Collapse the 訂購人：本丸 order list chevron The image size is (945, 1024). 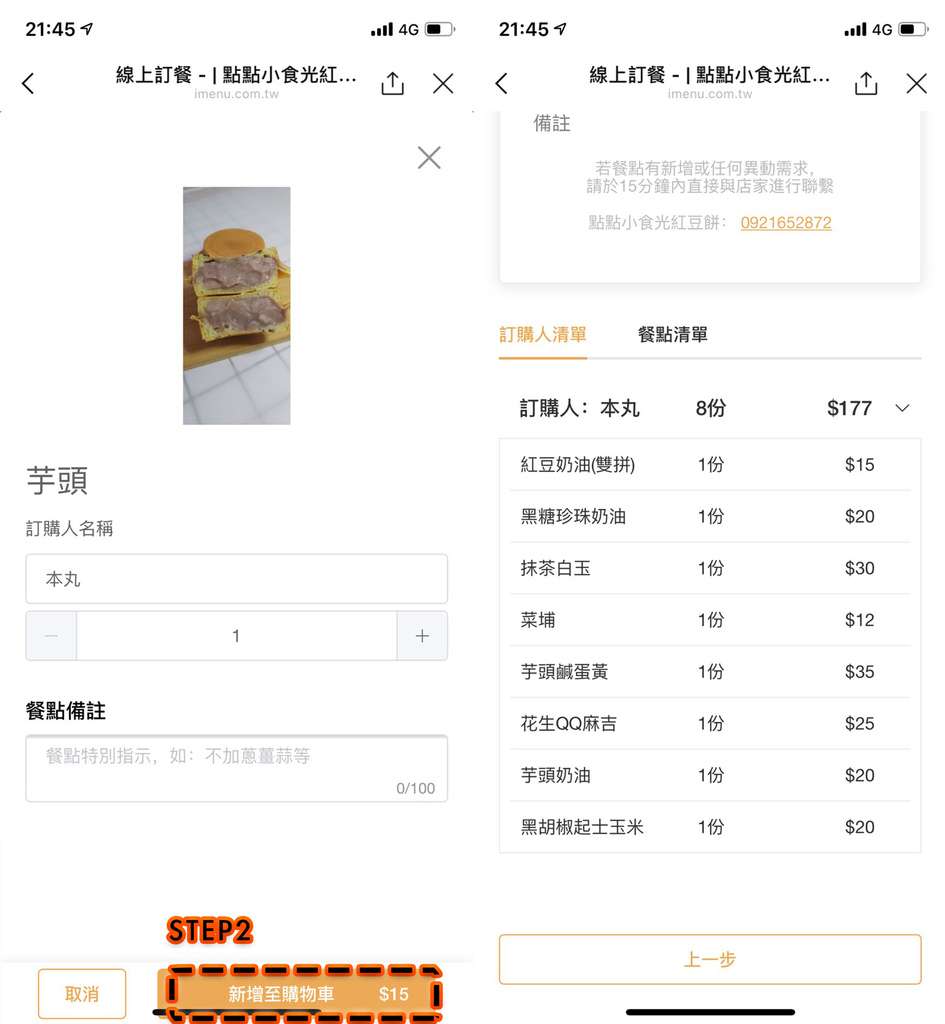pyautogui.click(x=902, y=408)
